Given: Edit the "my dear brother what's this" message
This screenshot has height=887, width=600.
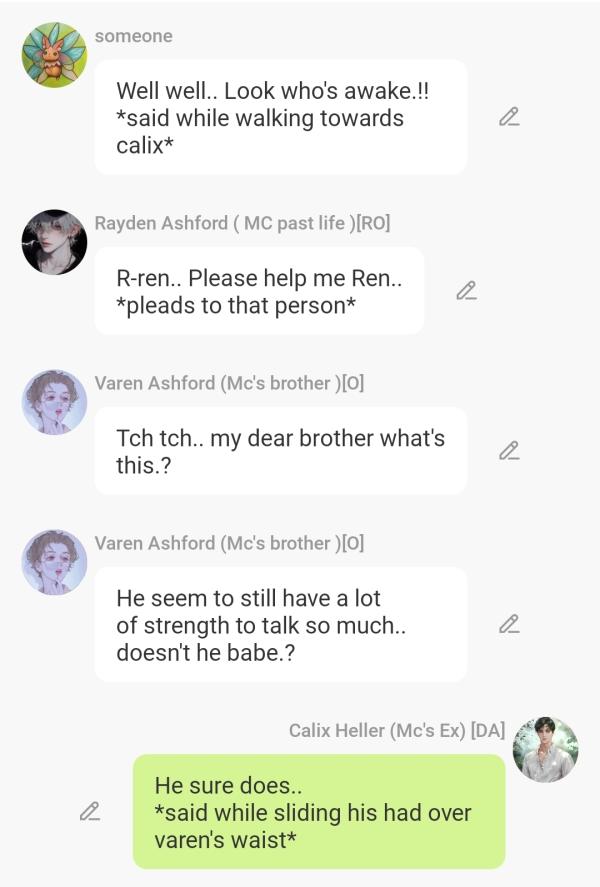Looking at the screenshot, I should [509, 451].
